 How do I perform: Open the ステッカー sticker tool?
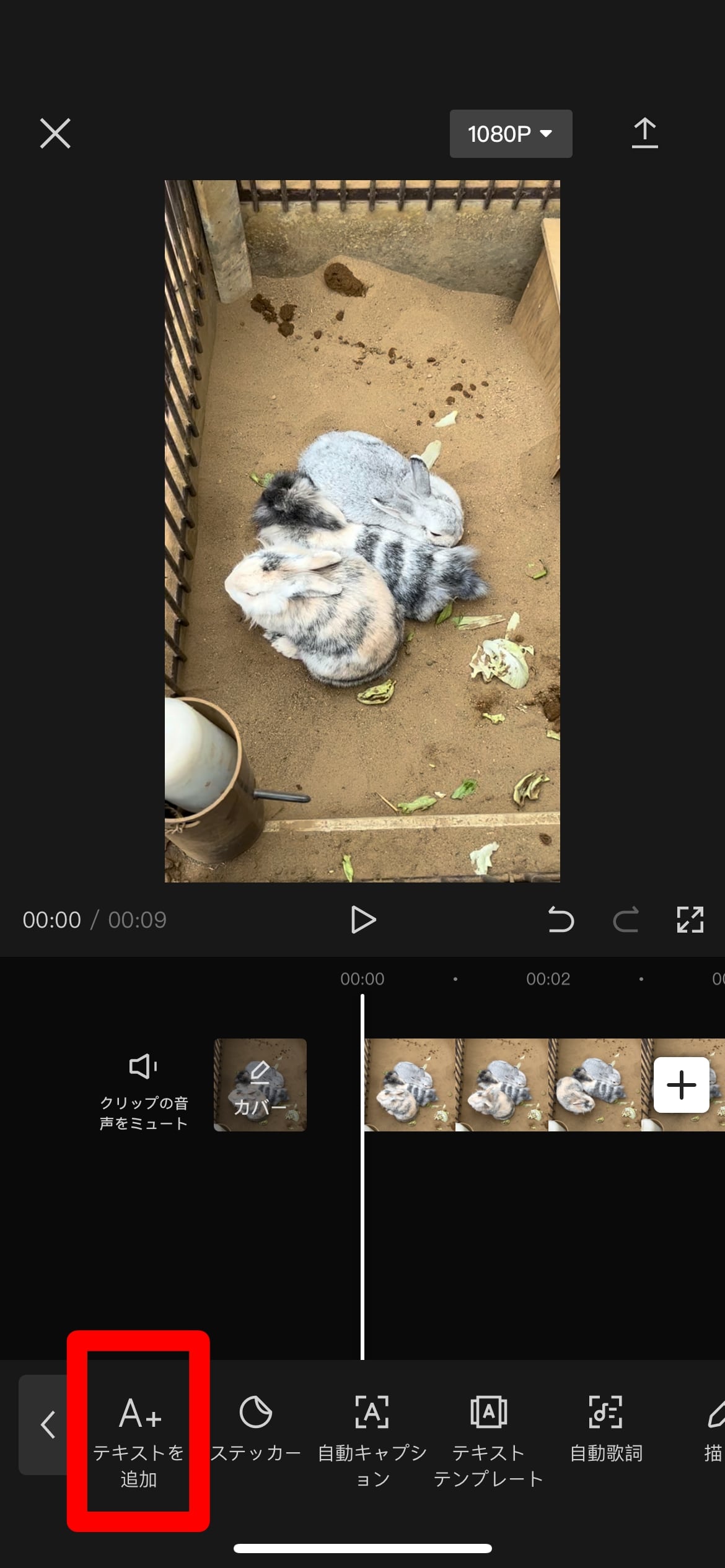(x=255, y=1429)
